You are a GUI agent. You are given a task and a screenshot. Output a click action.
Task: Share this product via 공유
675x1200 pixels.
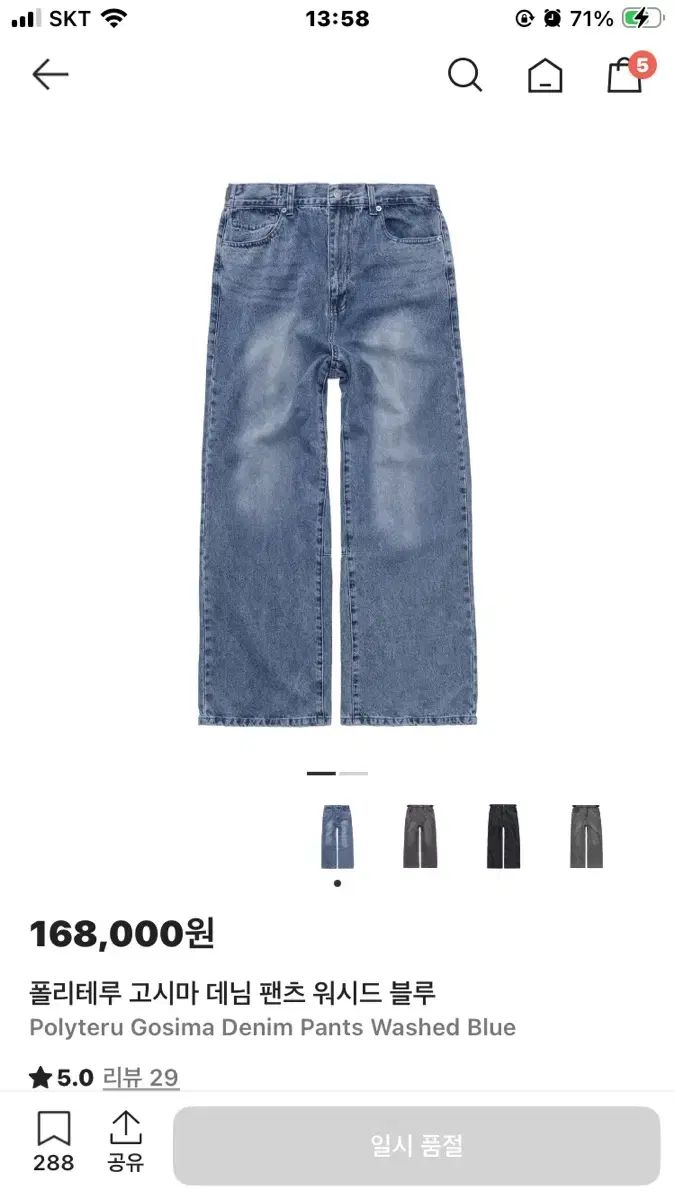click(126, 1141)
